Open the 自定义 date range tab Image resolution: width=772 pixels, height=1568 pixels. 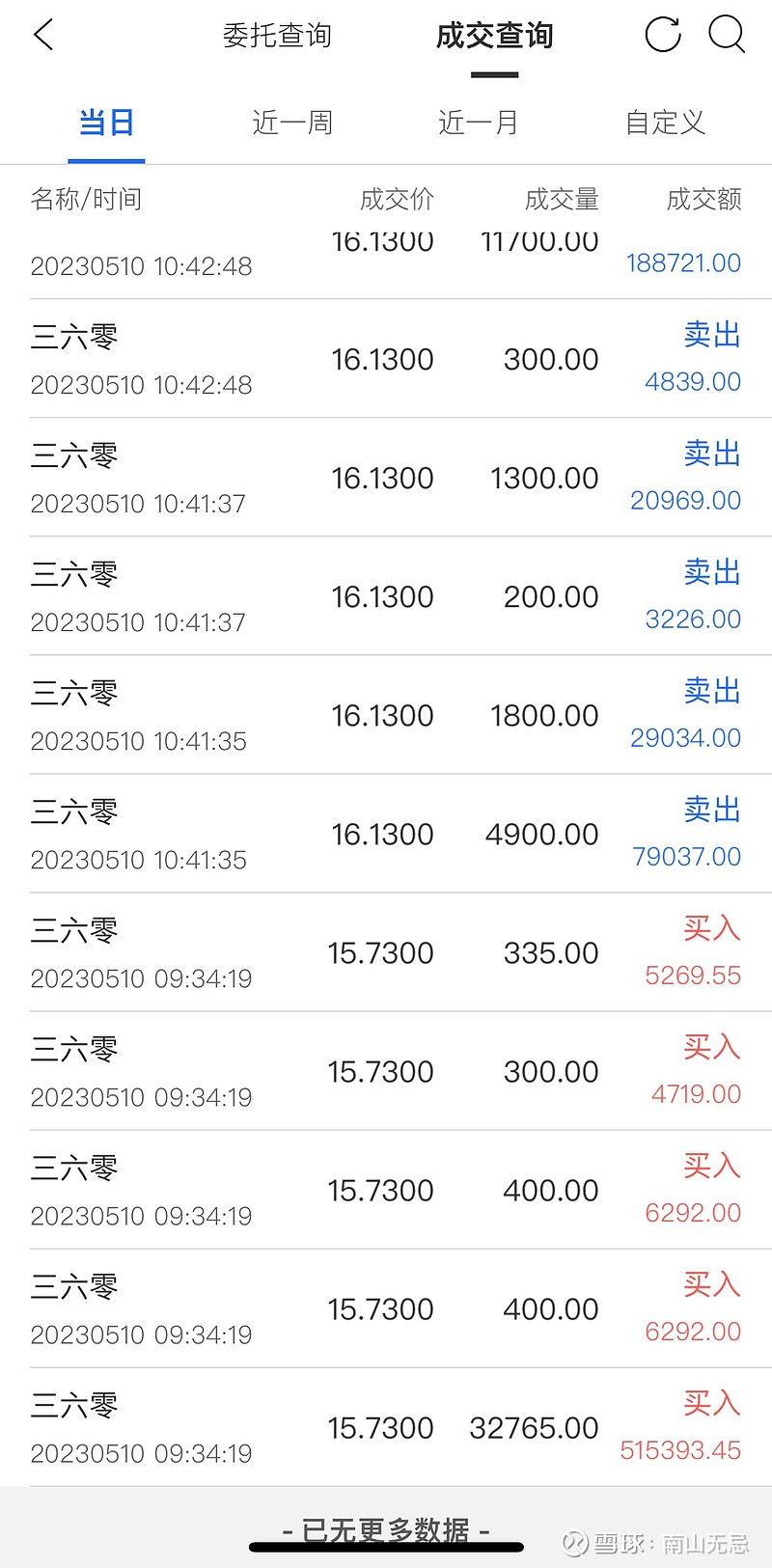tap(665, 123)
